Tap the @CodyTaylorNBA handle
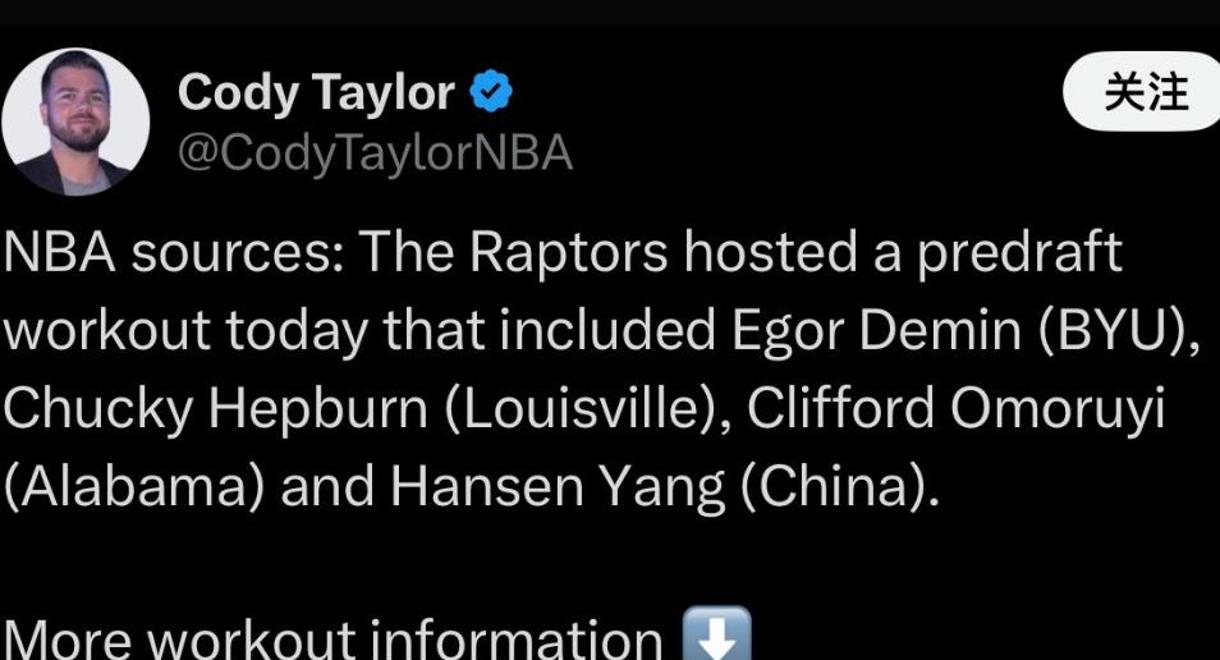Screen dimensions: 1220x660 point(375,154)
